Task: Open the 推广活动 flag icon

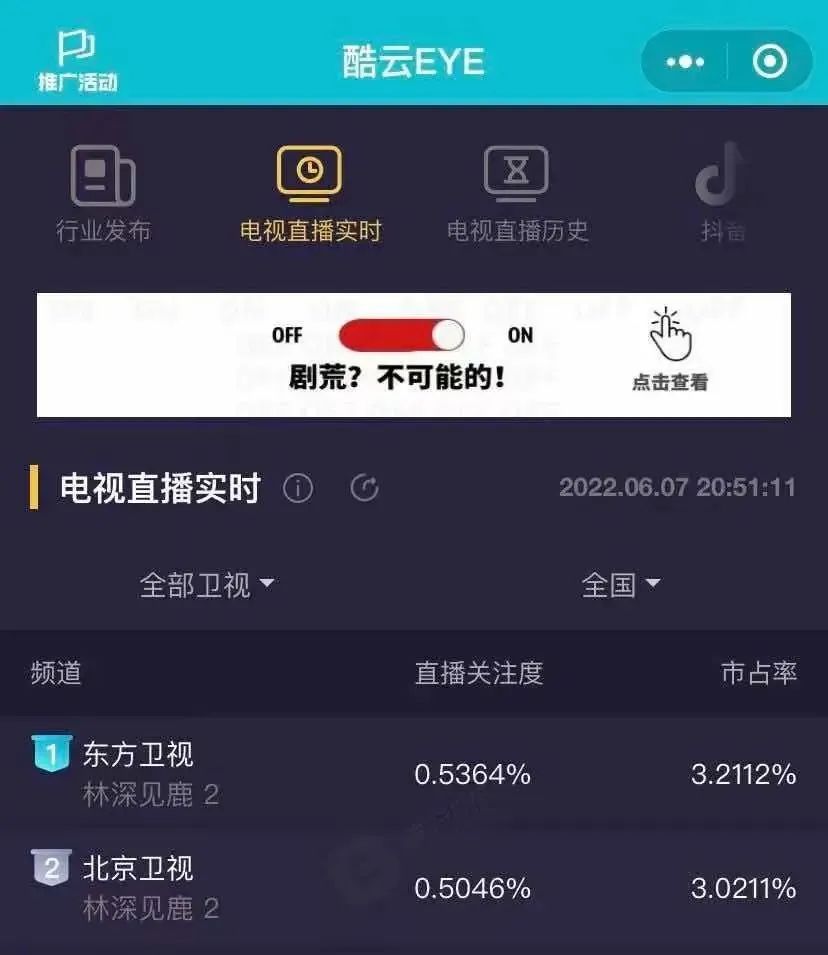Action: [x=77, y=60]
